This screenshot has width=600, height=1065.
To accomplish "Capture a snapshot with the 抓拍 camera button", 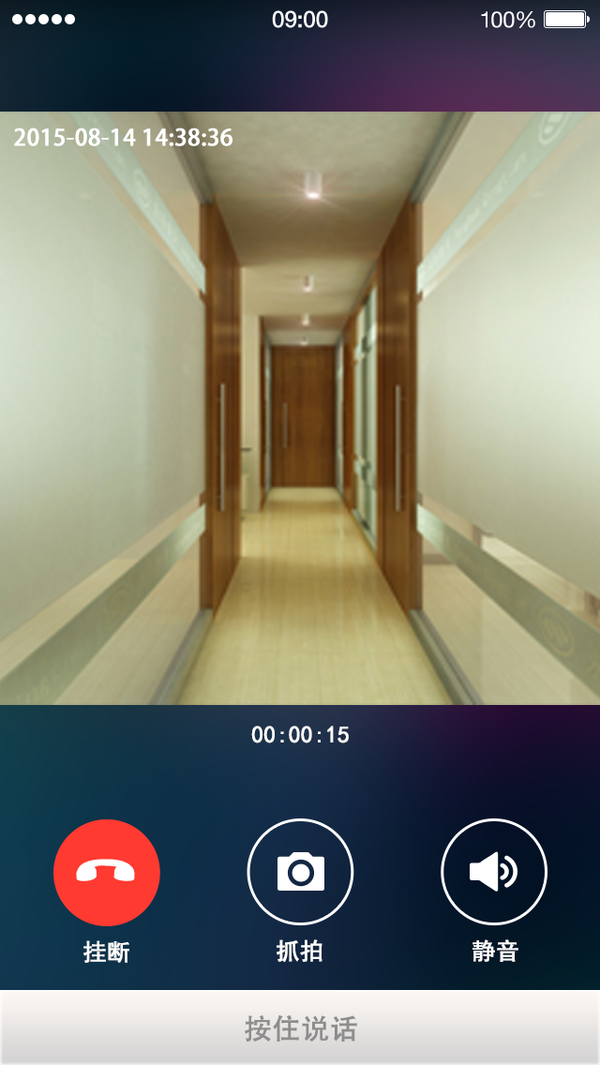I will tap(300, 872).
